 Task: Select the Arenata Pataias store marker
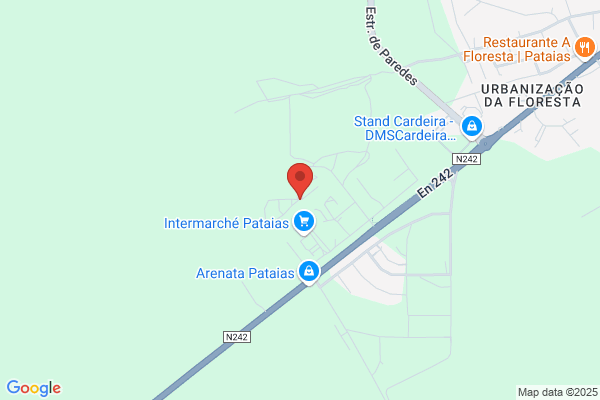pos(309,272)
